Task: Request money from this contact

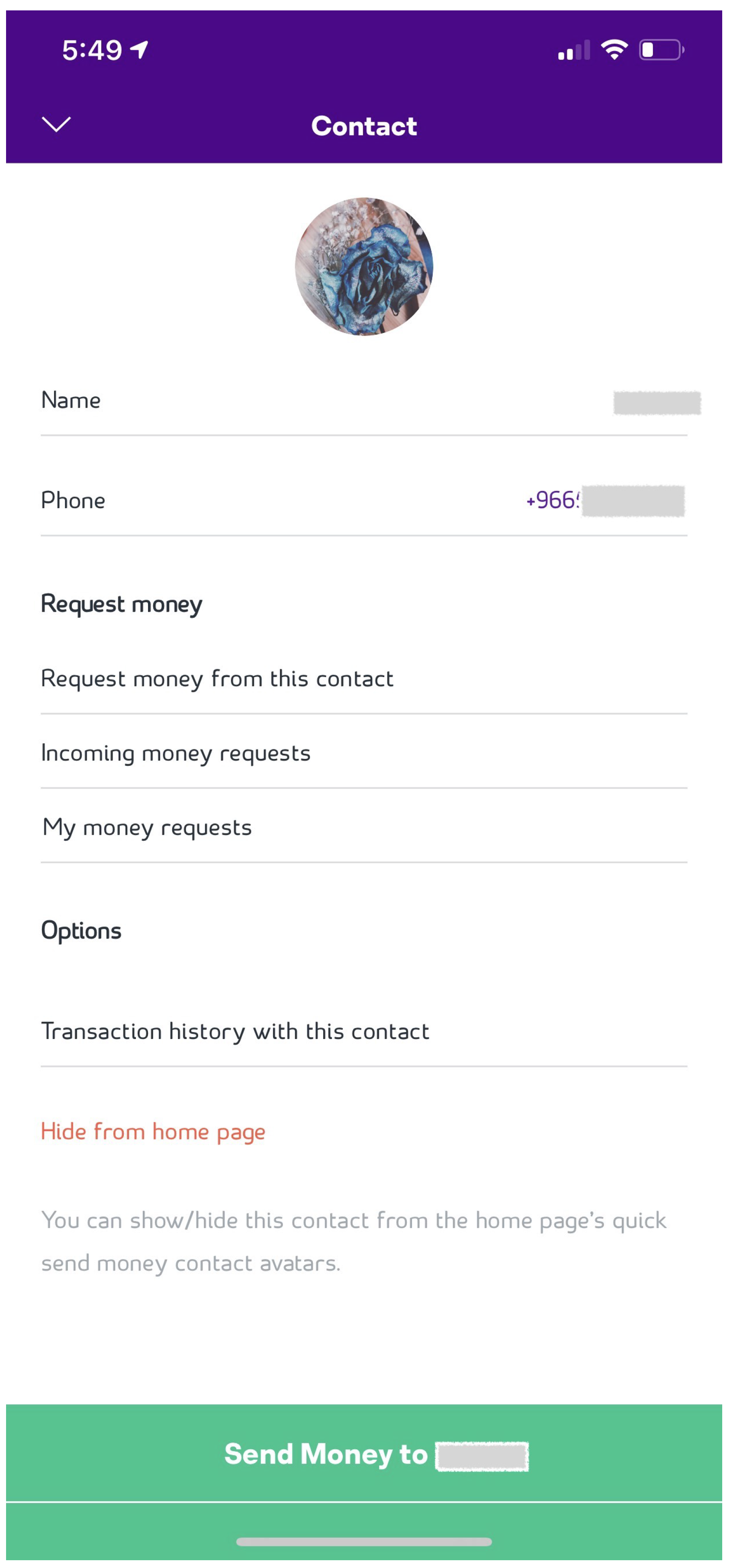Action: pos(217,679)
